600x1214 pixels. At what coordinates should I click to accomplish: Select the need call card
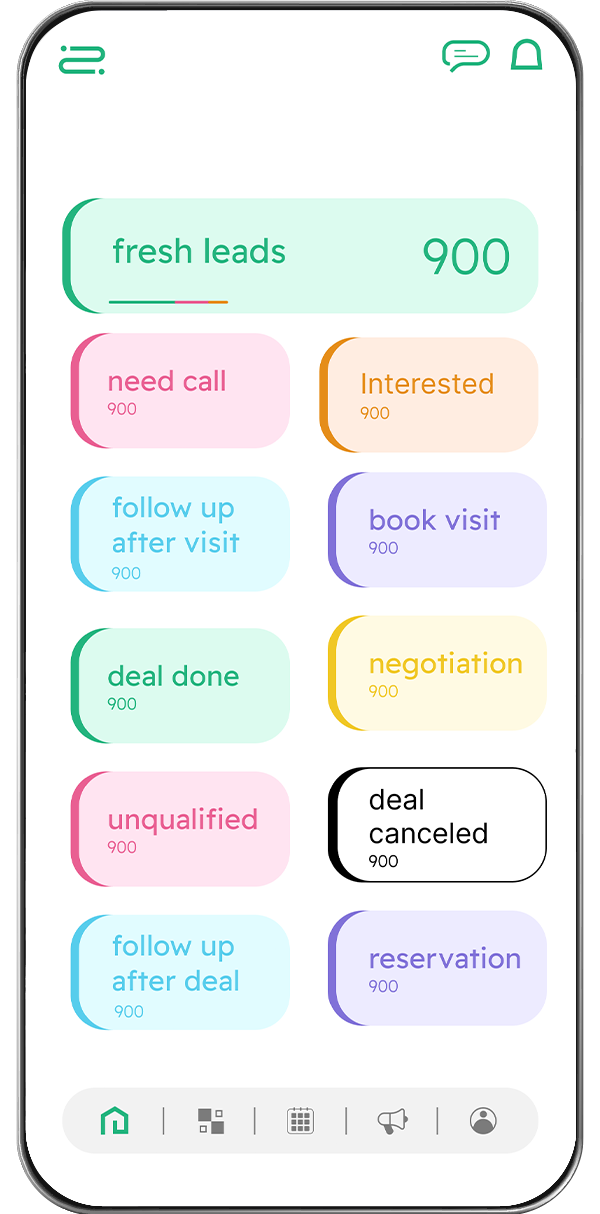click(181, 391)
